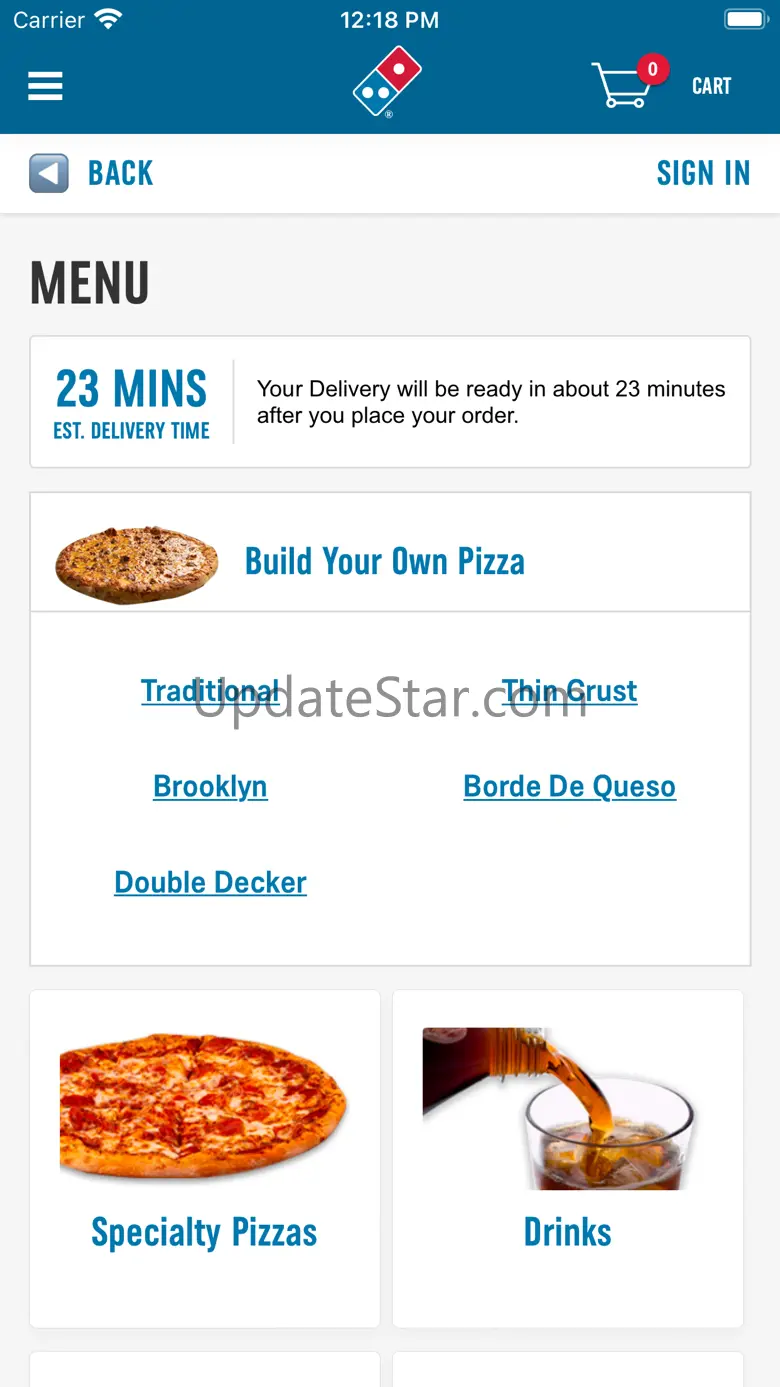Browse the Drinks category

(x=567, y=1158)
